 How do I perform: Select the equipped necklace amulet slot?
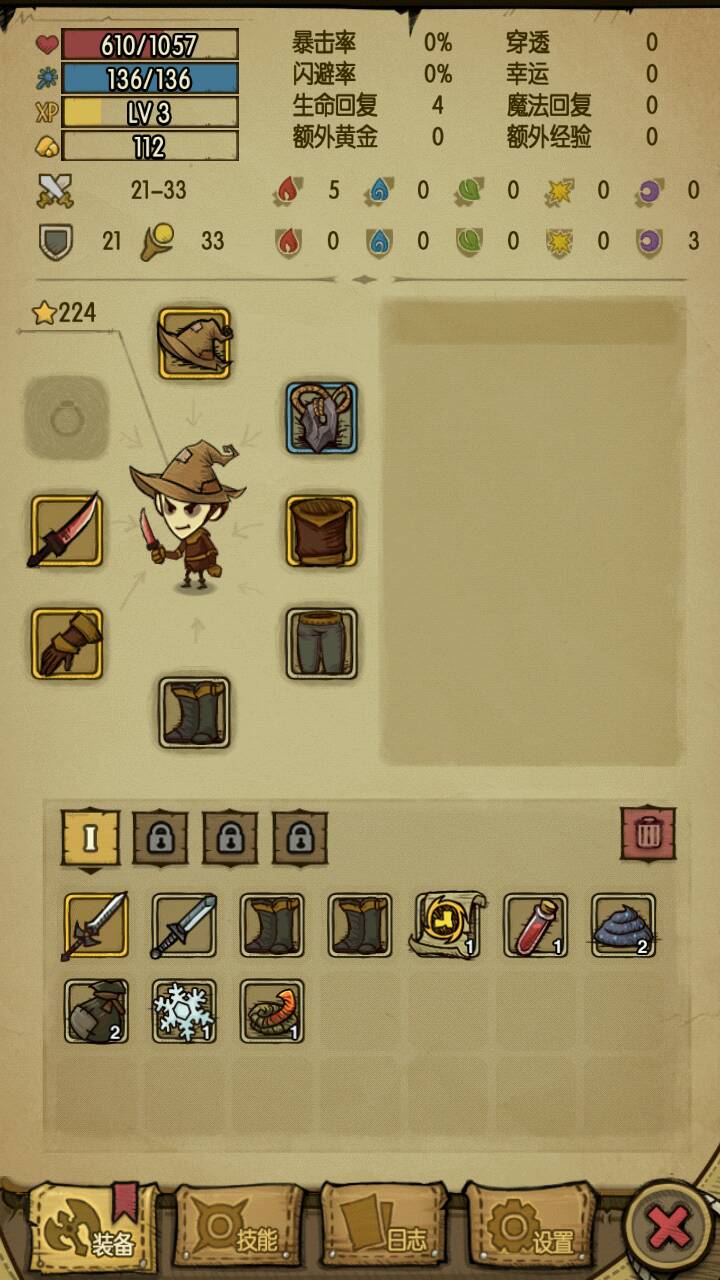click(322, 418)
